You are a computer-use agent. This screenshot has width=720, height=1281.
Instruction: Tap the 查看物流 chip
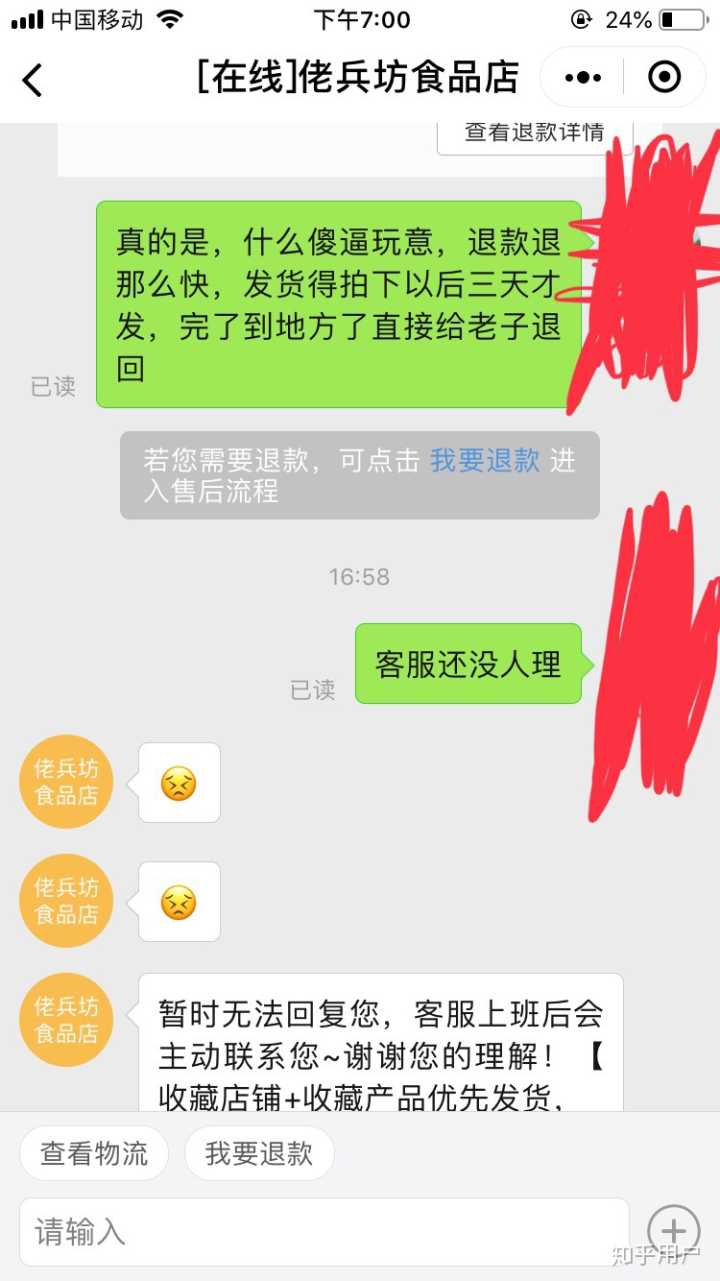click(x=94, y=1153)
